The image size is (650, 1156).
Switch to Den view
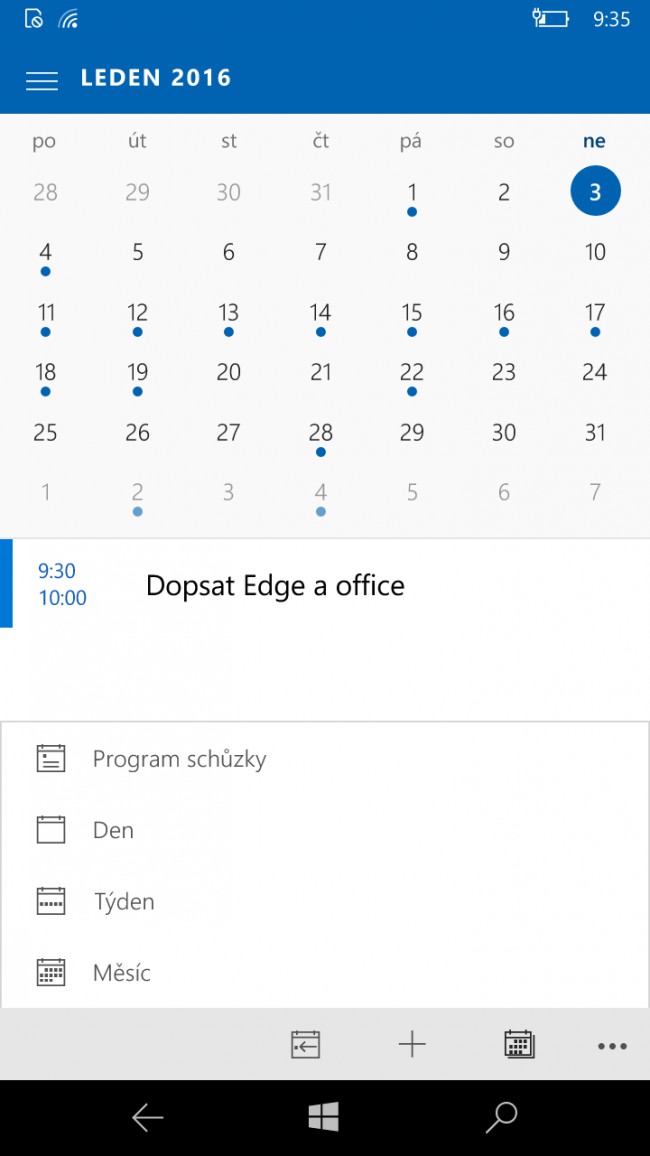325,831
